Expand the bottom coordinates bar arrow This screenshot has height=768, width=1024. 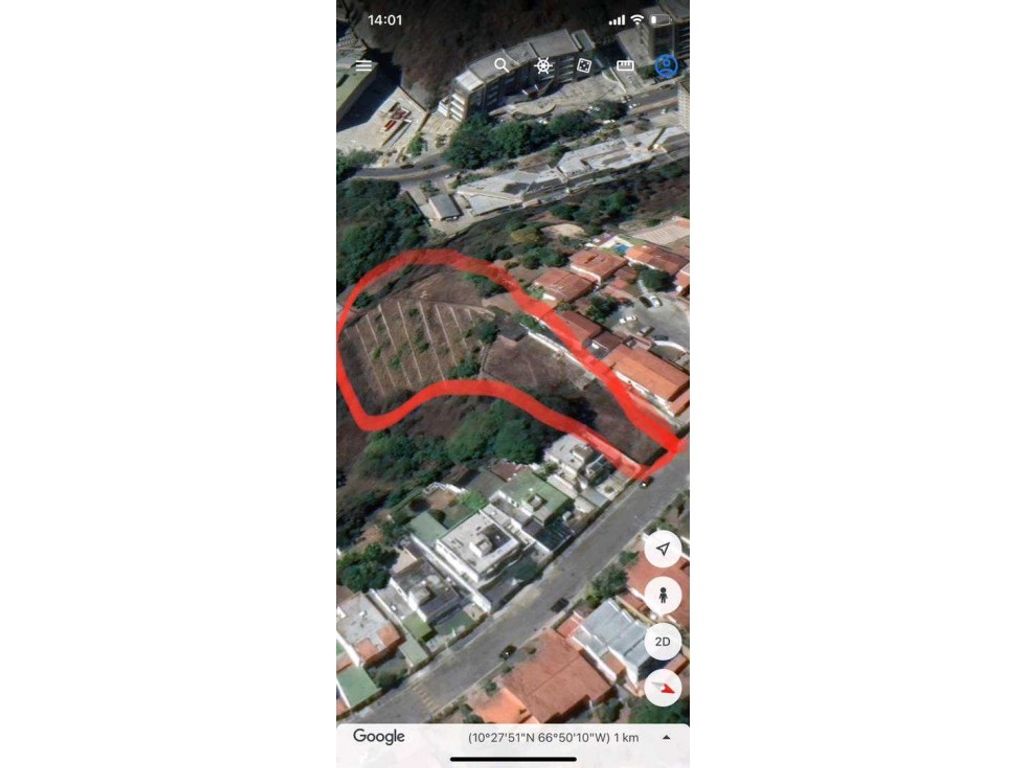coord(666,737)
